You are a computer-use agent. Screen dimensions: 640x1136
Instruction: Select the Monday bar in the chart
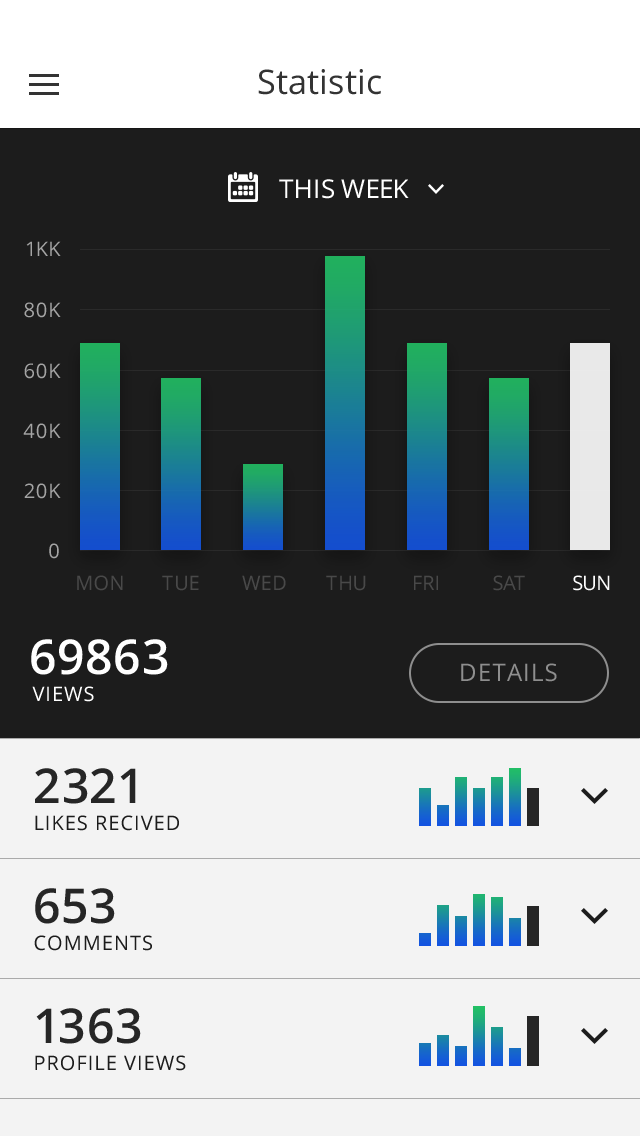coord(100,446)
